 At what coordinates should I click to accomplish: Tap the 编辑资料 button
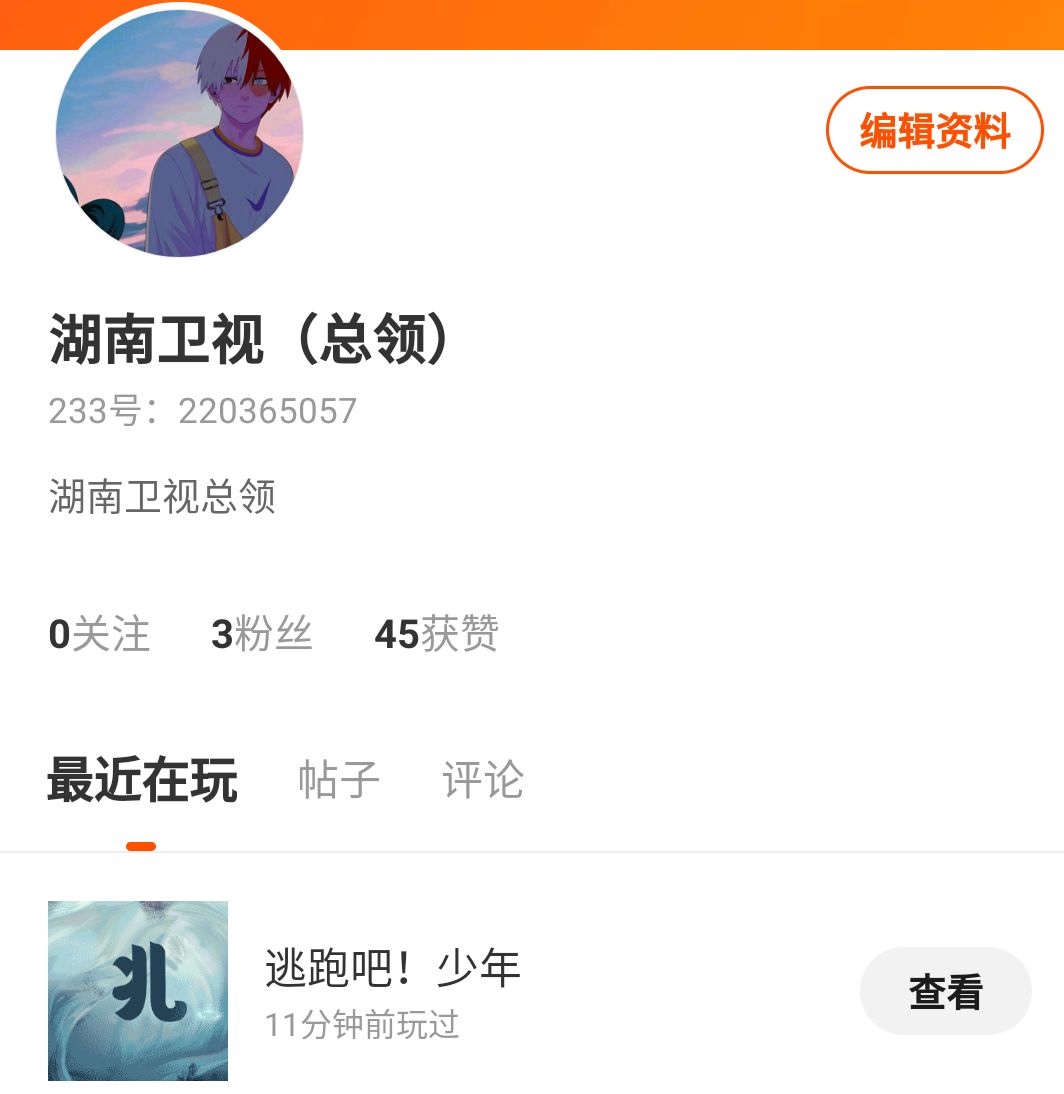coord(934,131)
